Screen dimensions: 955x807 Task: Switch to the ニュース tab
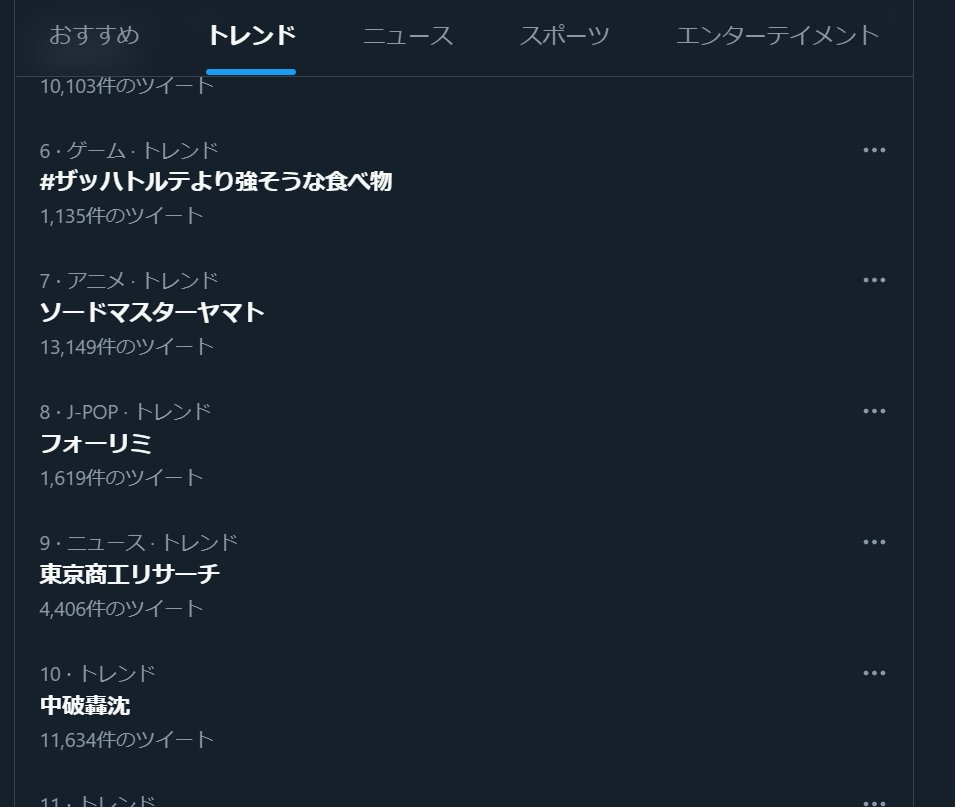(408, 36)
